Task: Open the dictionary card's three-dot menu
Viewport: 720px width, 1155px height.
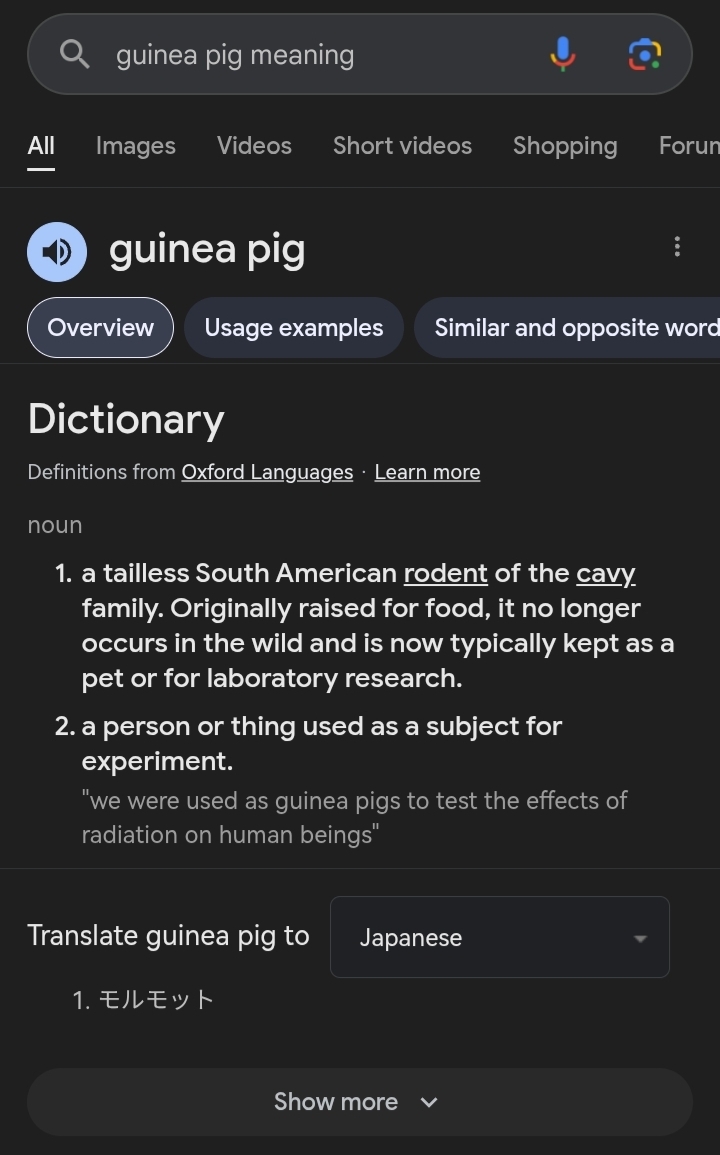Action: (677, 247)
